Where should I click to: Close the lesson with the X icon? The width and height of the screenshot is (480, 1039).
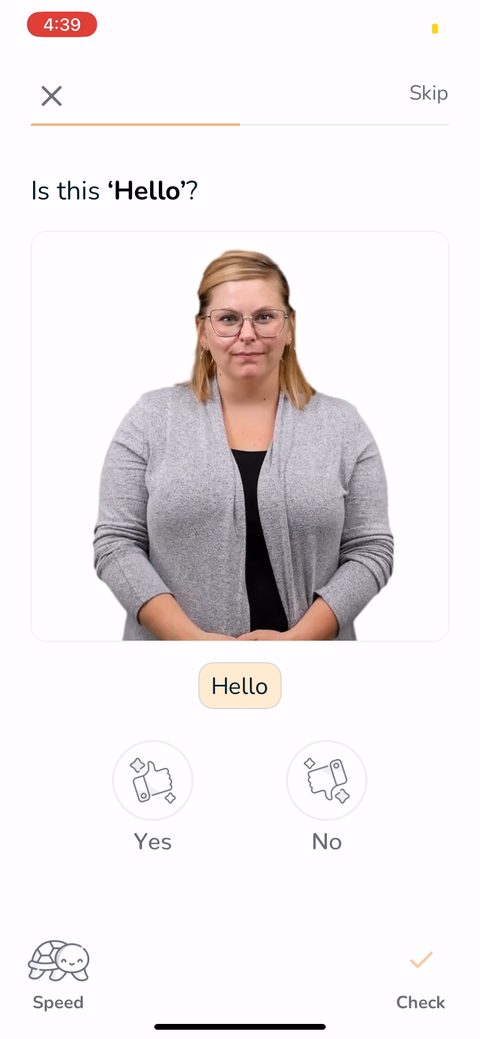coord(51,96)
